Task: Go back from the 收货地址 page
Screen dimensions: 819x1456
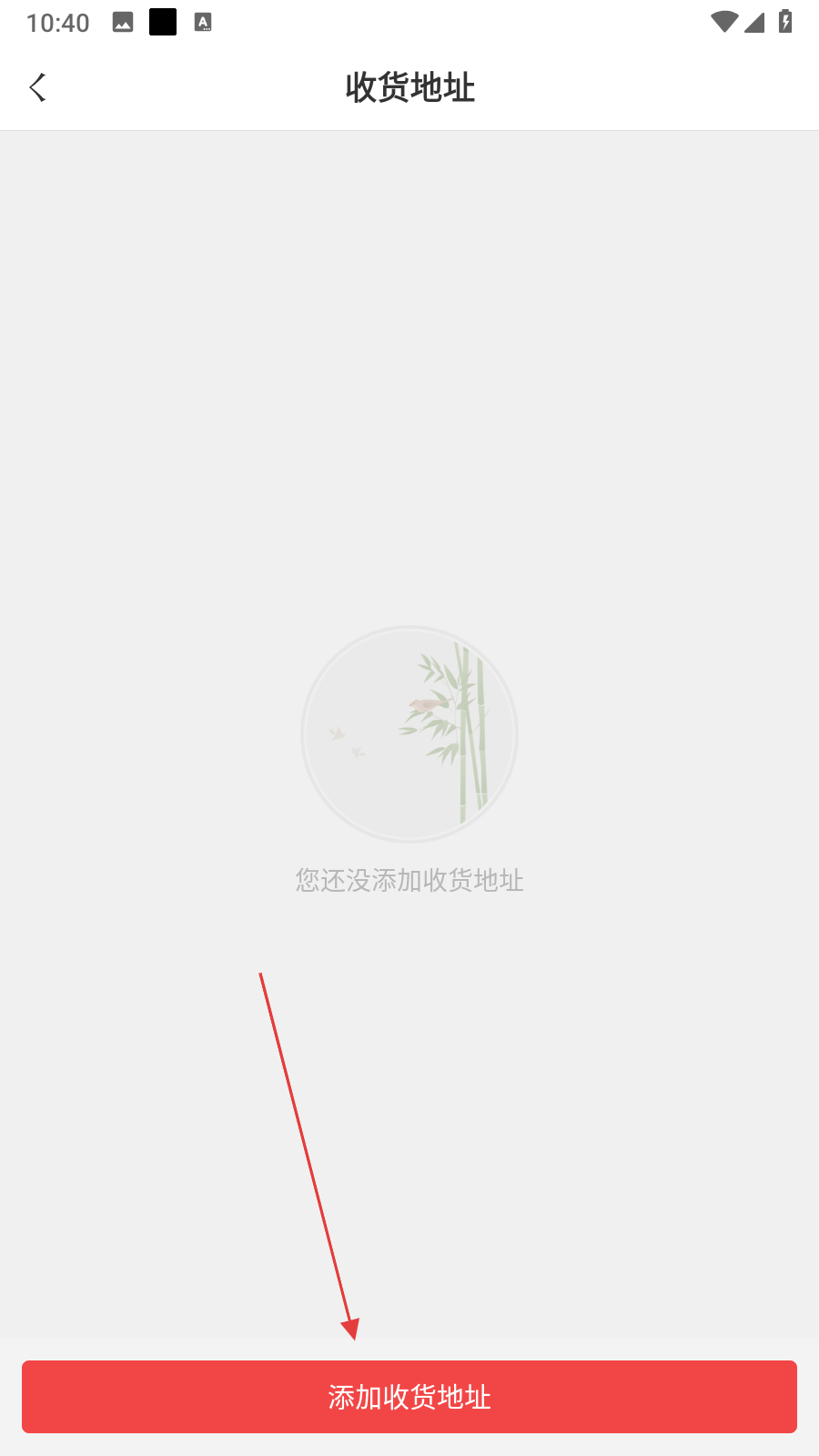Action: click(x=38, y=87)
